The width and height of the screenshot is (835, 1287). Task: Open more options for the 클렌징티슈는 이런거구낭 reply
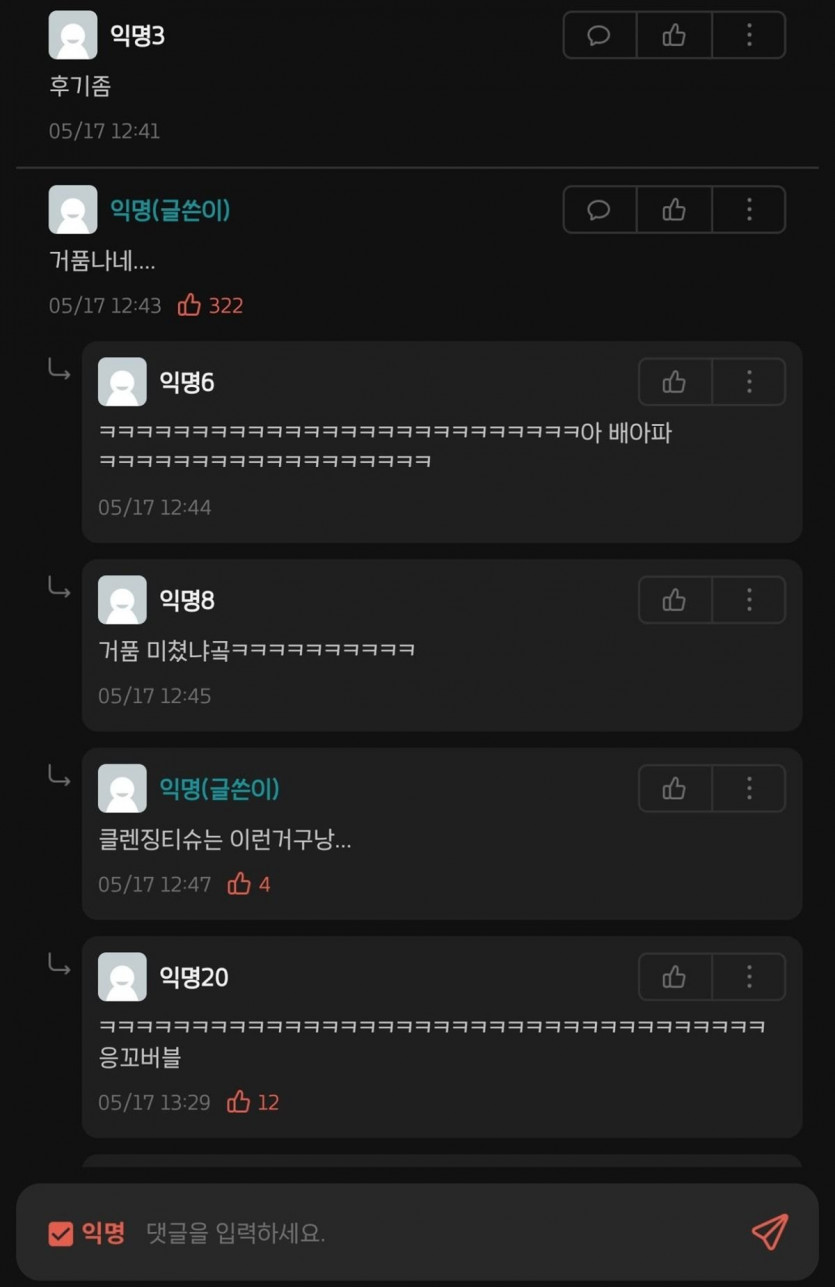(x=749, y=789)
